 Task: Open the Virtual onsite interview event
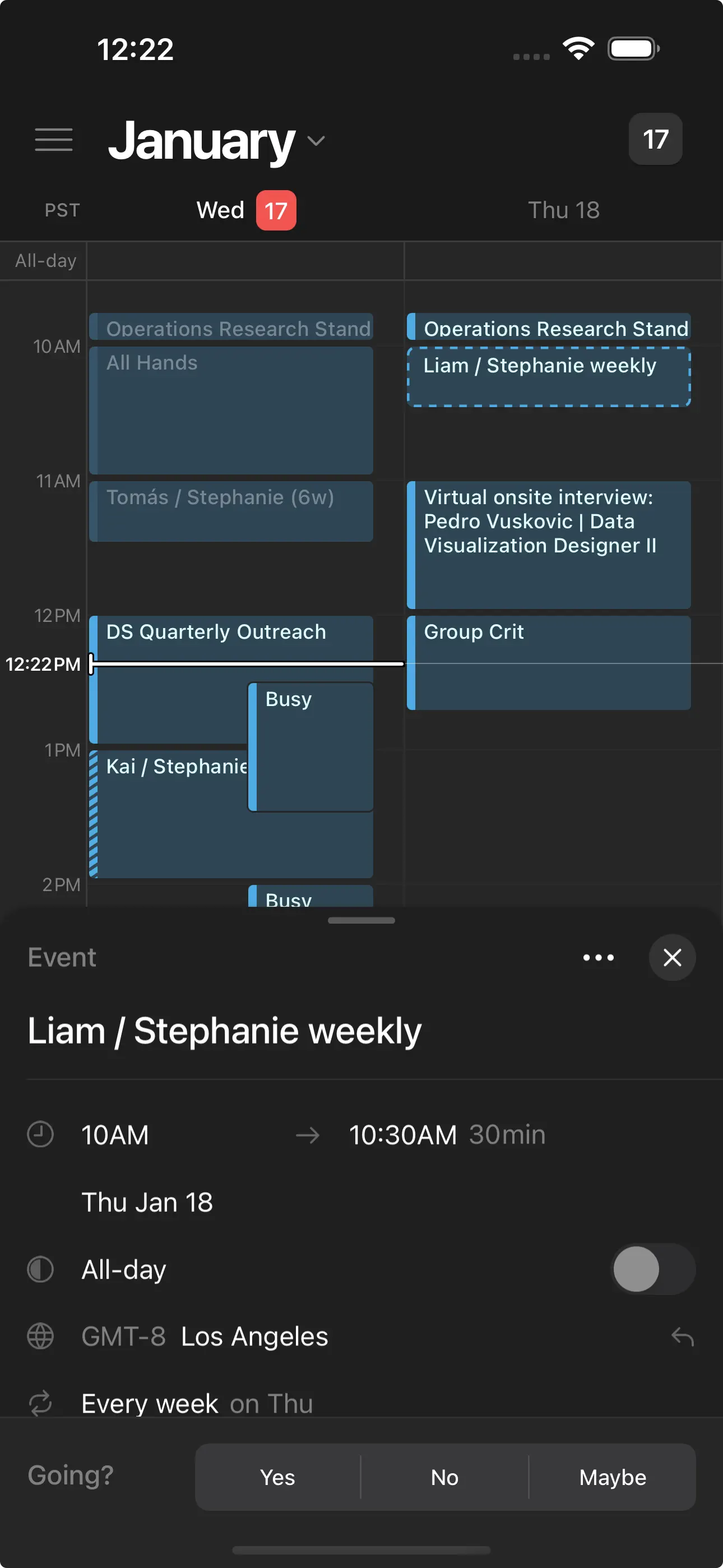(548, 545)
